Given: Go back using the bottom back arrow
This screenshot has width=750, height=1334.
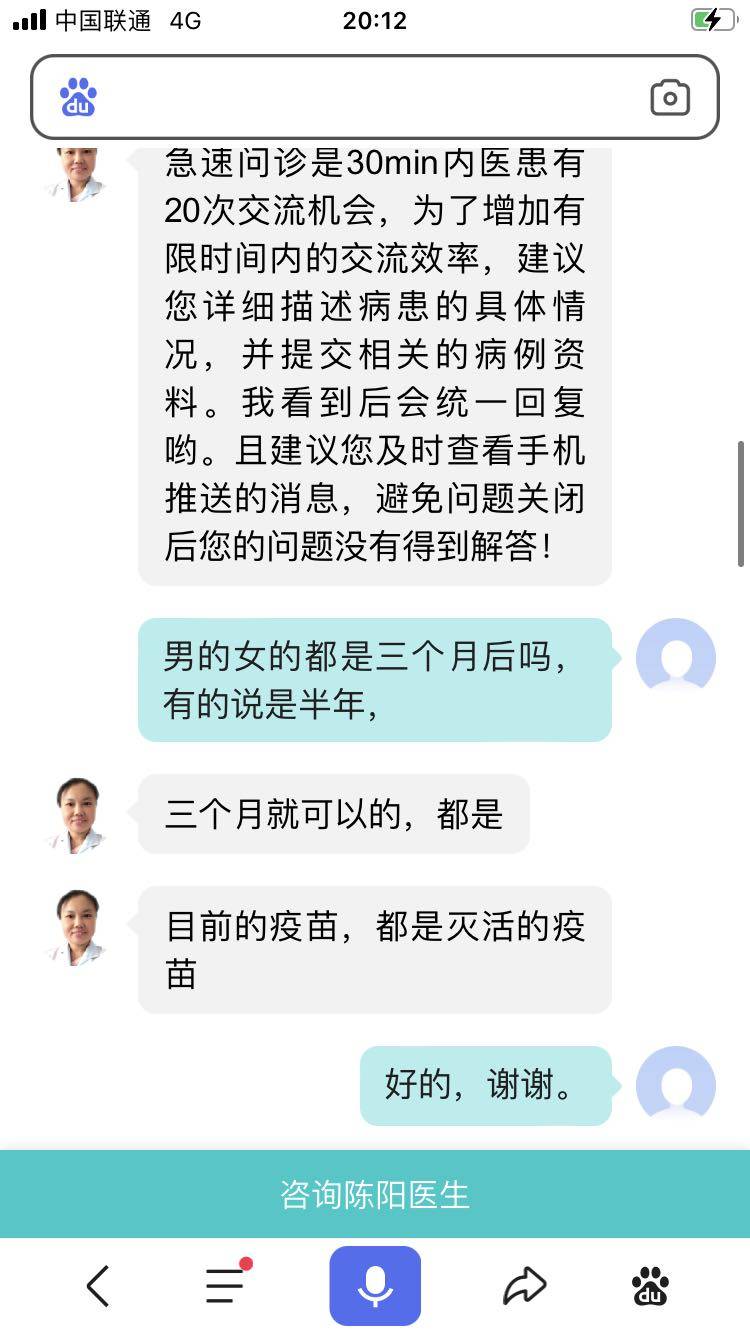Looking at the screenshot, I should (x=98, y=1286).
